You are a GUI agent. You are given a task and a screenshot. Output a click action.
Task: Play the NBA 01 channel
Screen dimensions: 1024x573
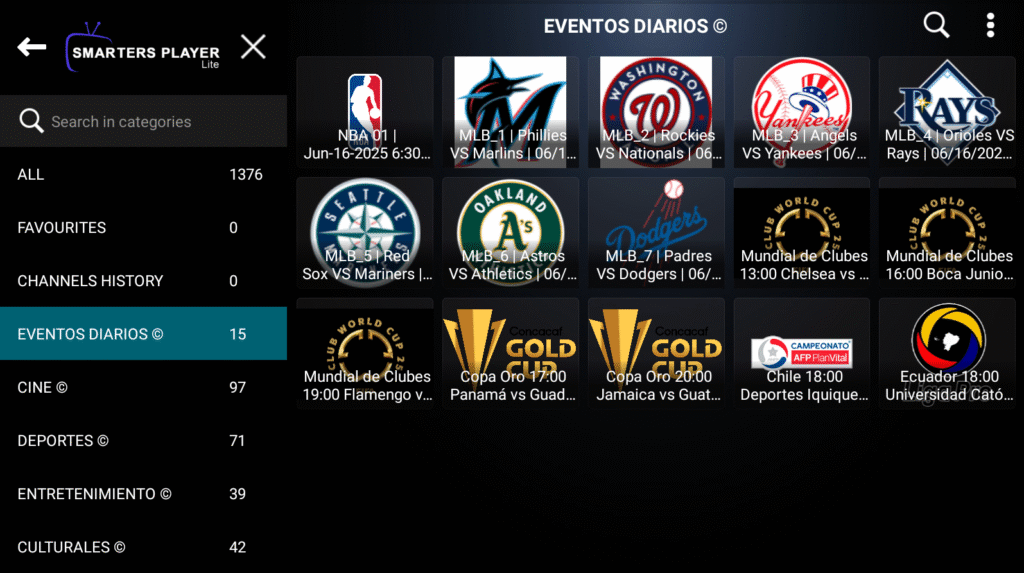pos(365,112)
